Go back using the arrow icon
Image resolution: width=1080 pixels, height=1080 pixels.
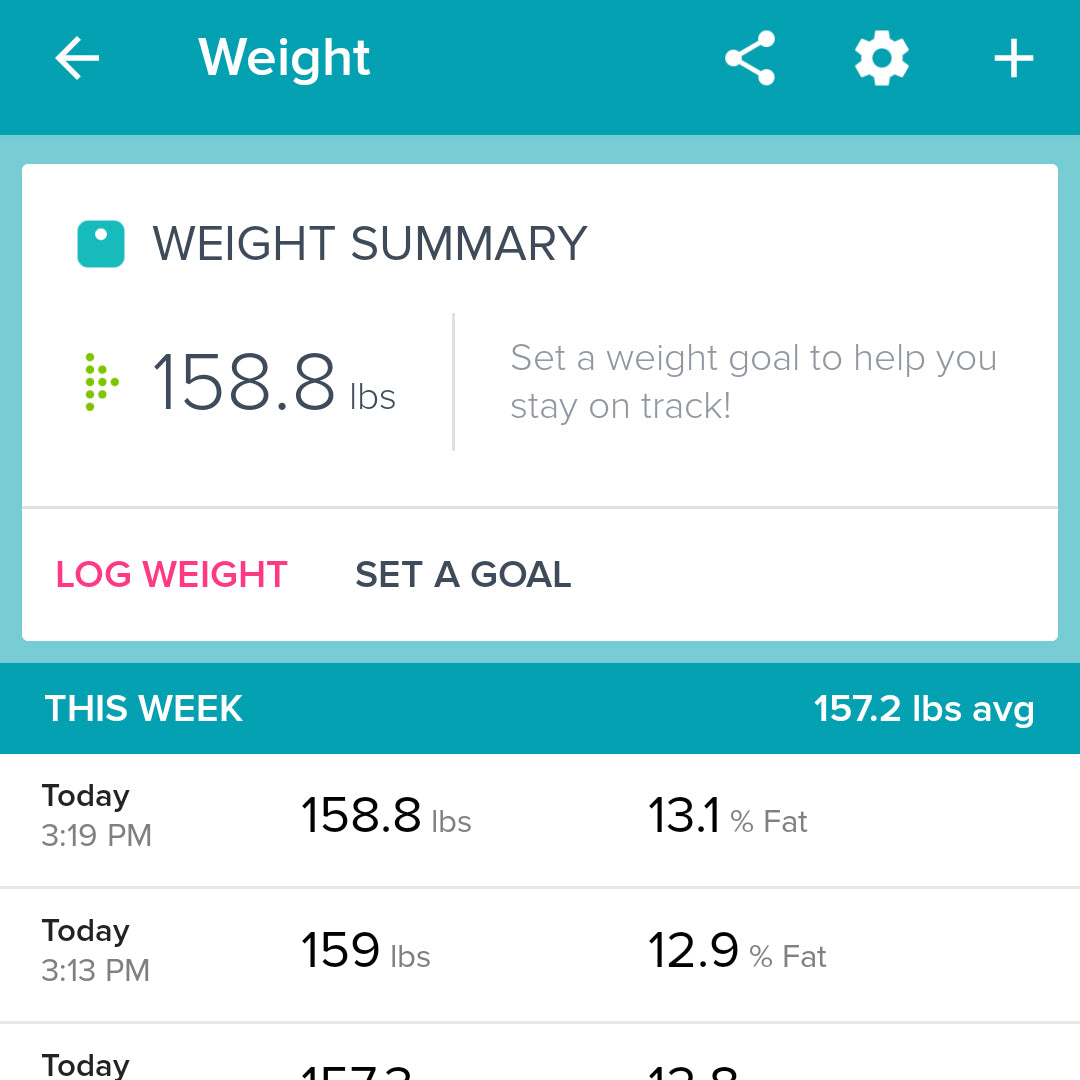tap(77, 58)
